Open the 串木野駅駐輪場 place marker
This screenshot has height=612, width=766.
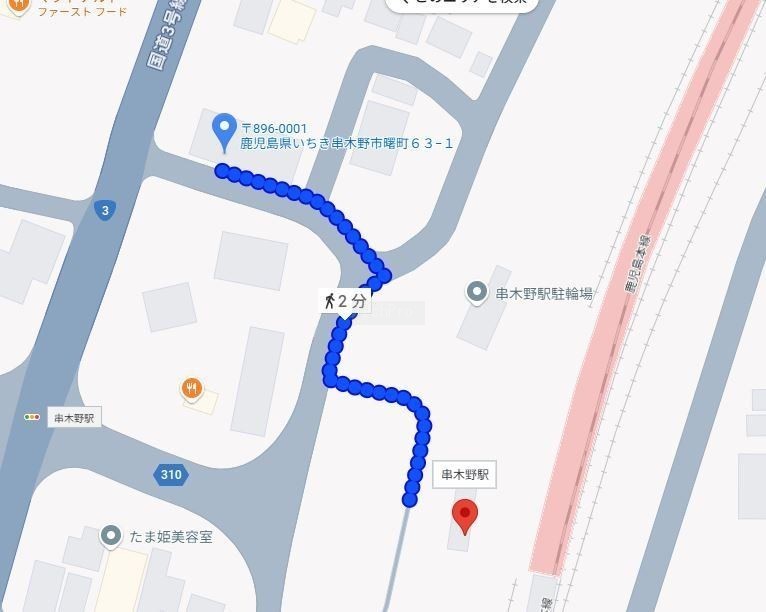[x=478, y=293]
